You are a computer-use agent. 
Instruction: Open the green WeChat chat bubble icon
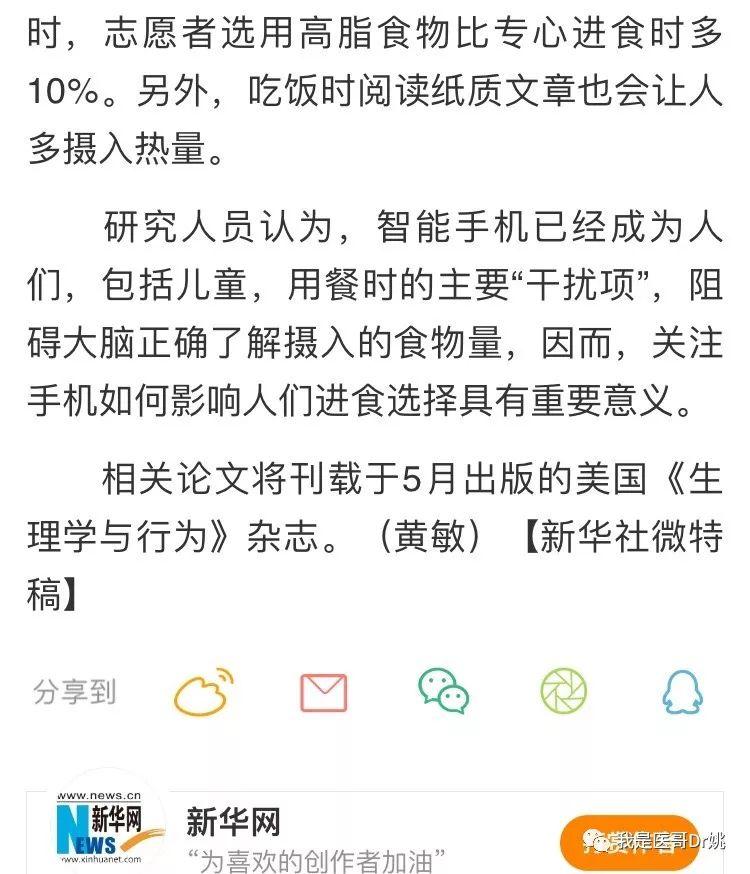pos(443,690)
